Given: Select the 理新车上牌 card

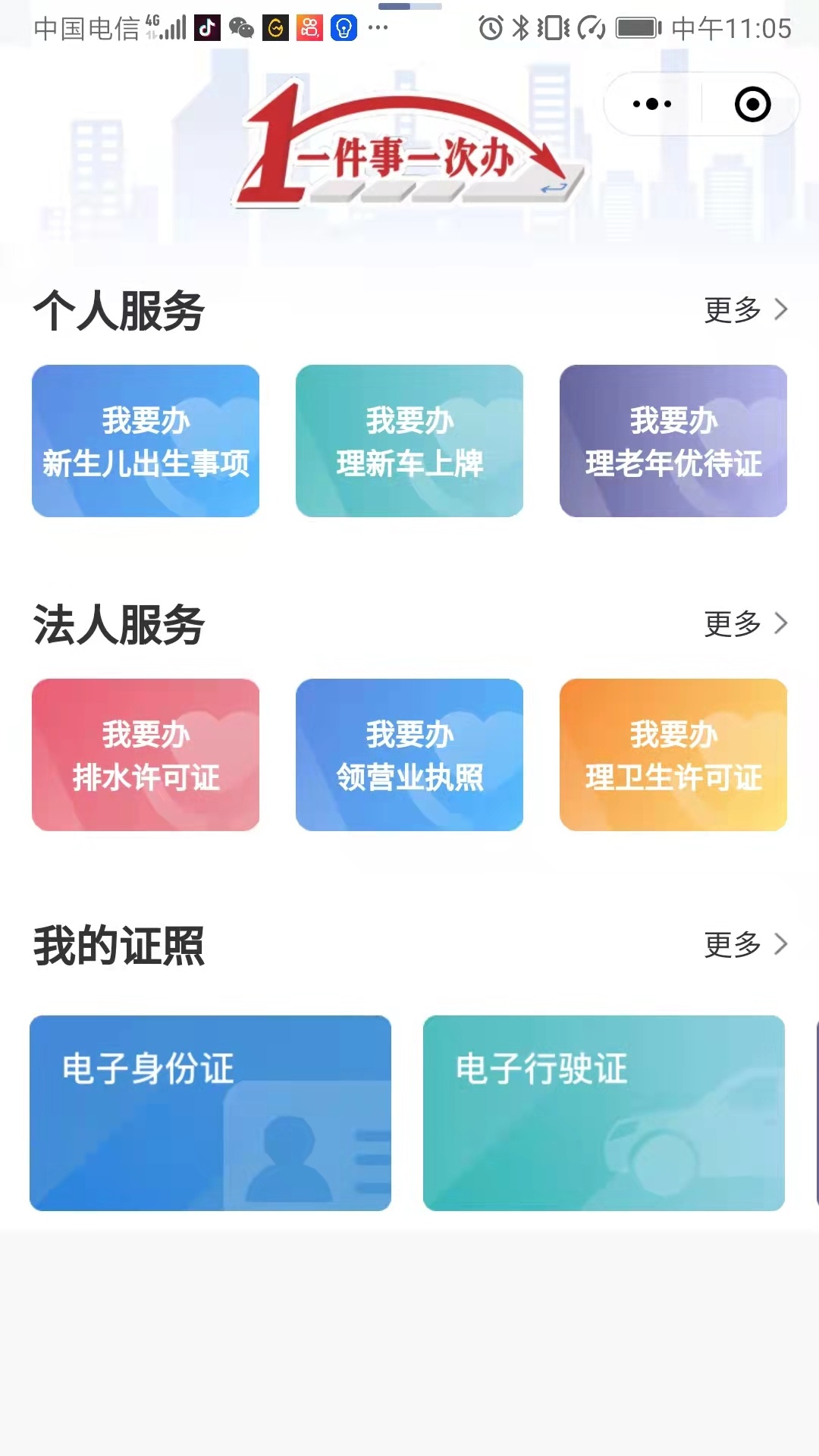Looking at the screenshot, I should click(409, 441).
